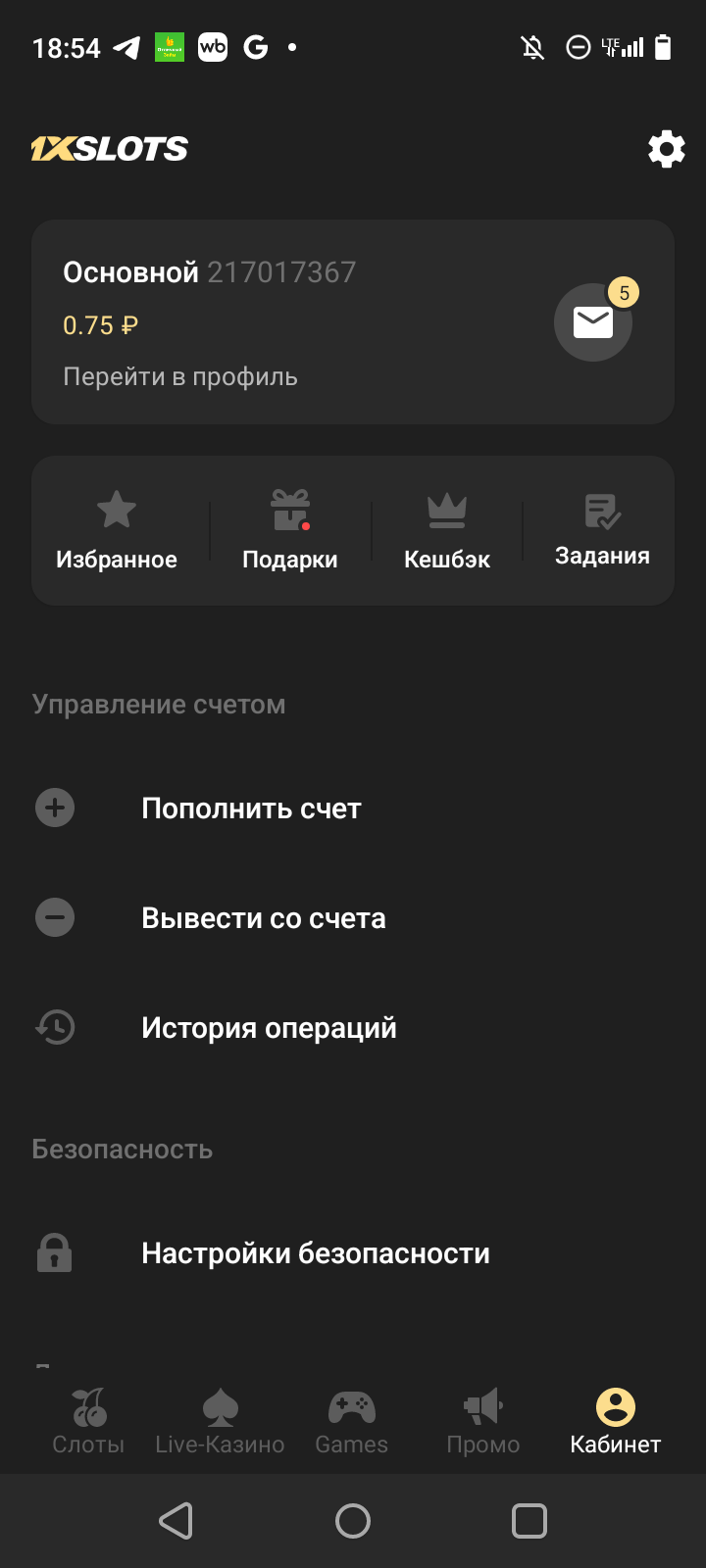Open Задания tasks section
This screenshot has width=706, height=1568.
[602, 531]
